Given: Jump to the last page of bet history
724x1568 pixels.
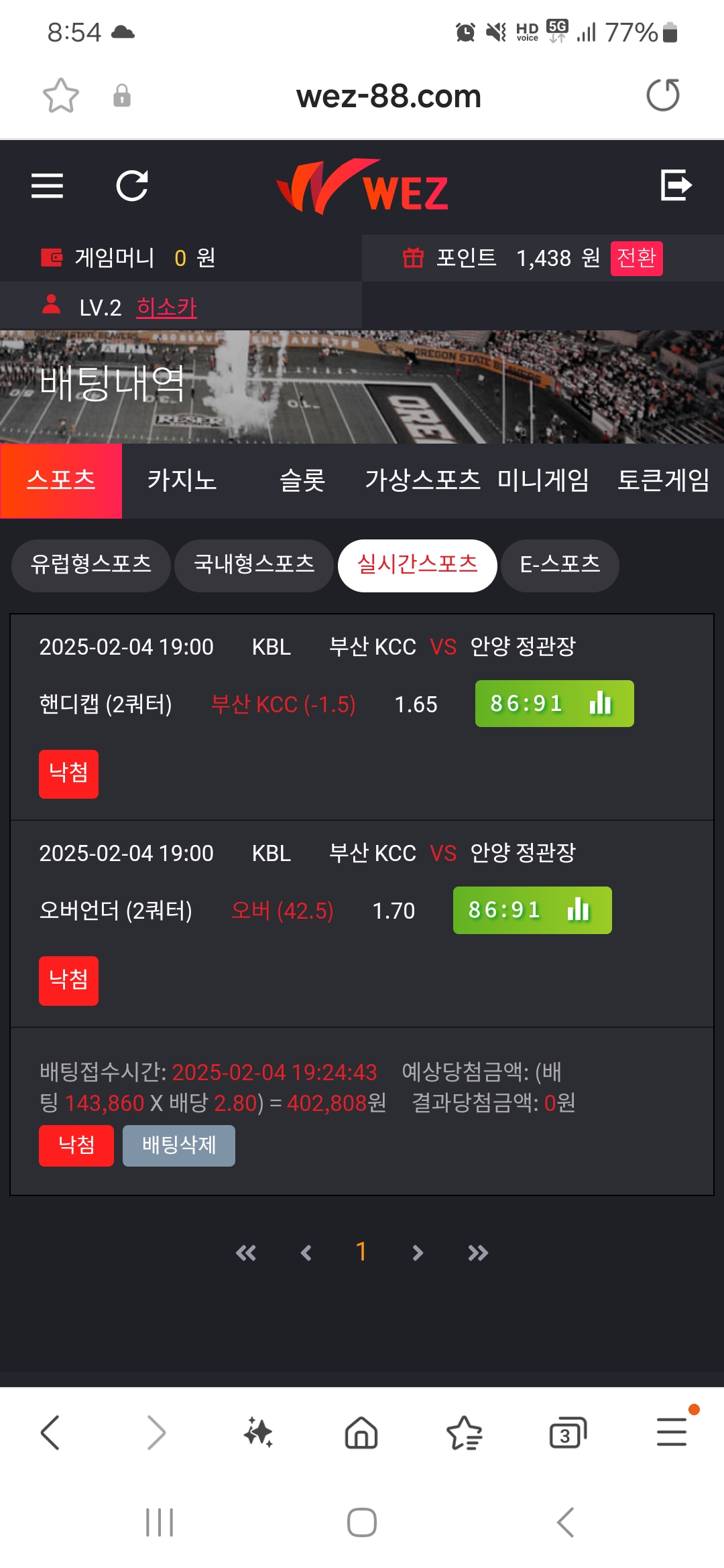Looking at the screenshot, I should pyautogui.click(x=478, y=1252).
